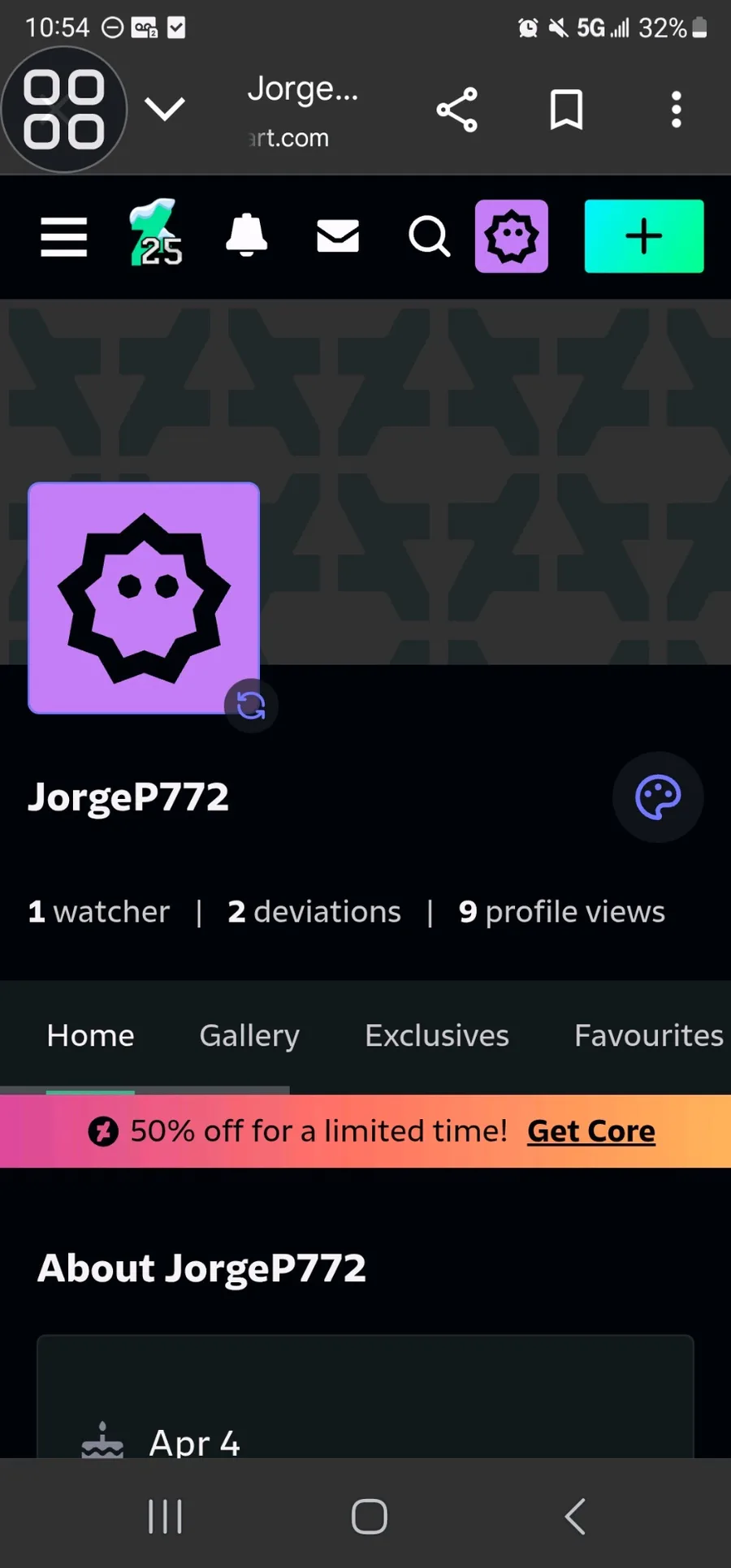Tap the green plus submit button
The width and height of the screenshot is (731, 1568).
(644, 236)
